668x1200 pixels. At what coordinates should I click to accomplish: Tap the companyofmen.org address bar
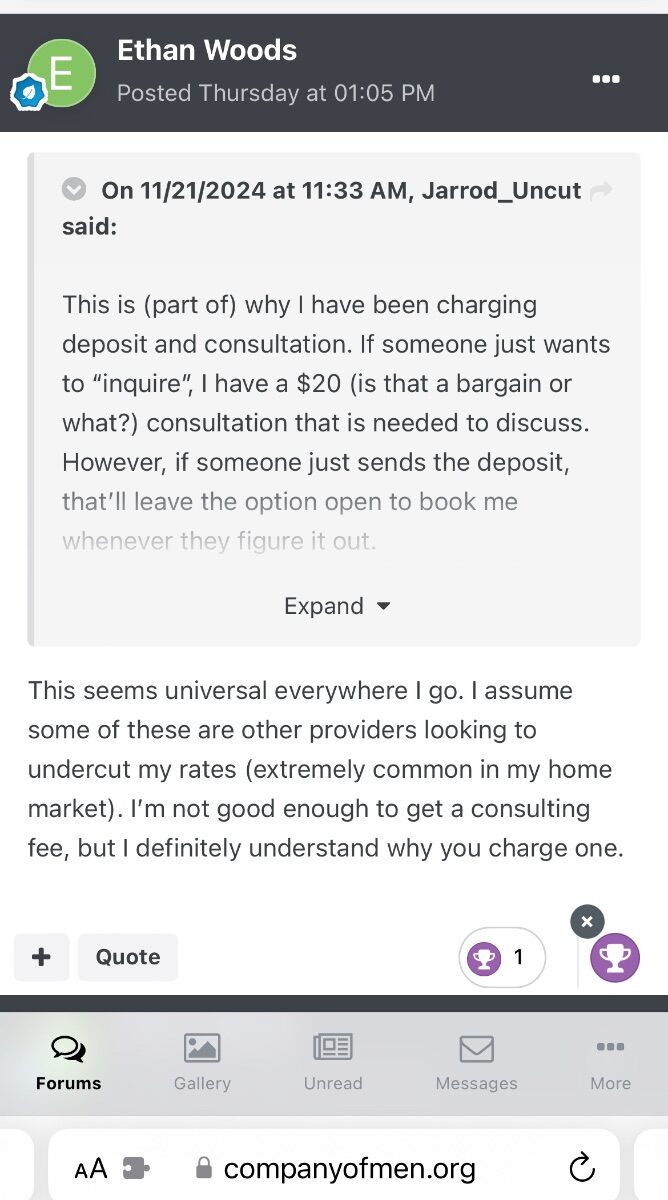(333, 1167)
